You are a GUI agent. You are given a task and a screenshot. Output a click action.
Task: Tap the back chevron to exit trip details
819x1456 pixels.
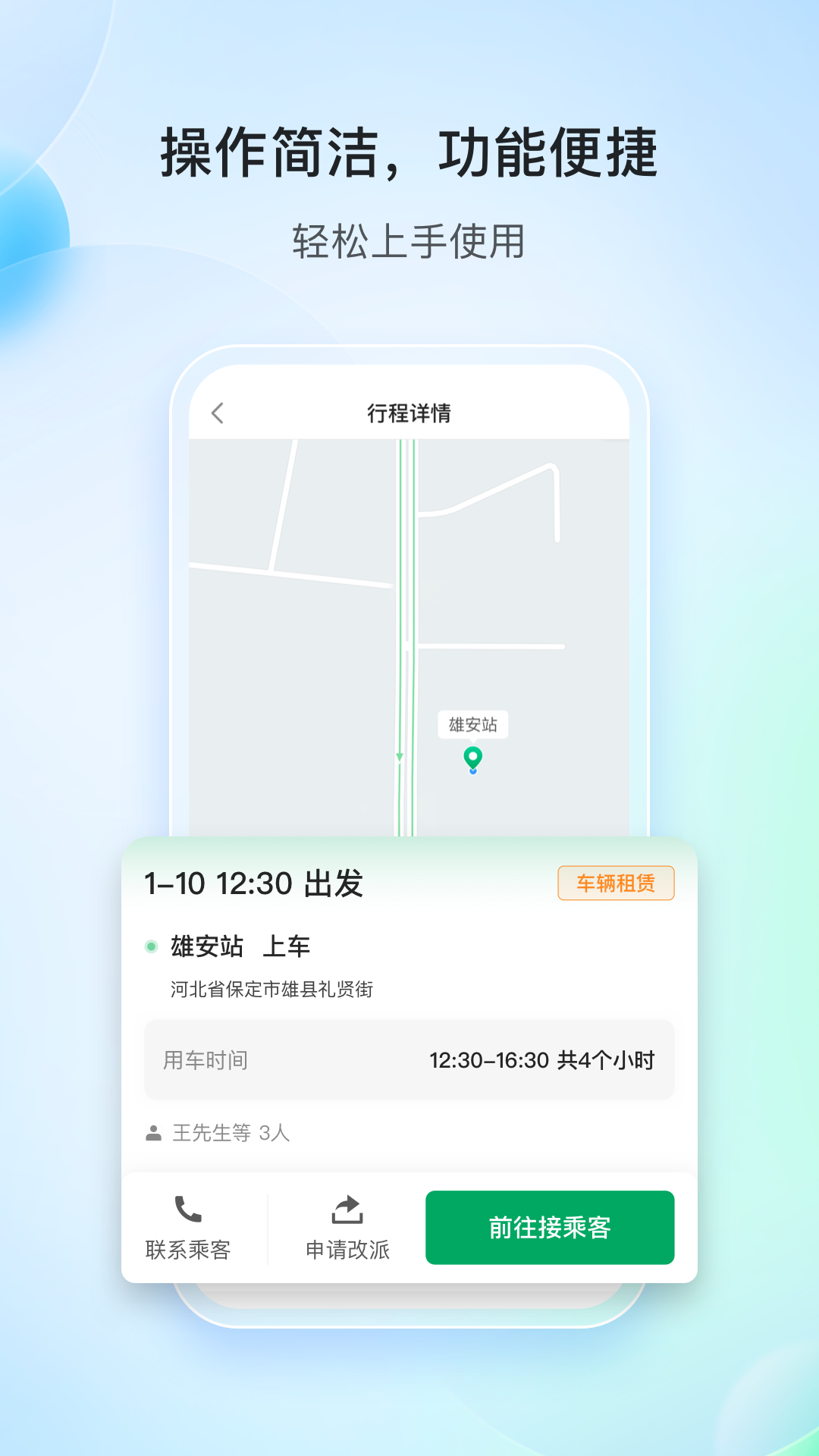click(x=218, y=412)
